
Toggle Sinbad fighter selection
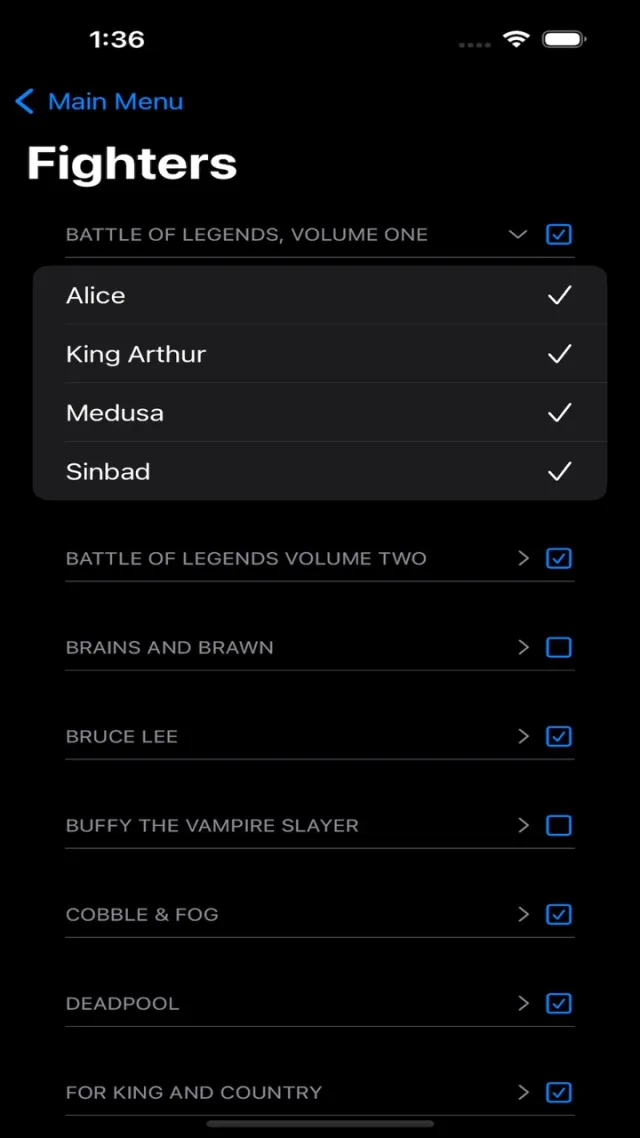coord(319,471)
